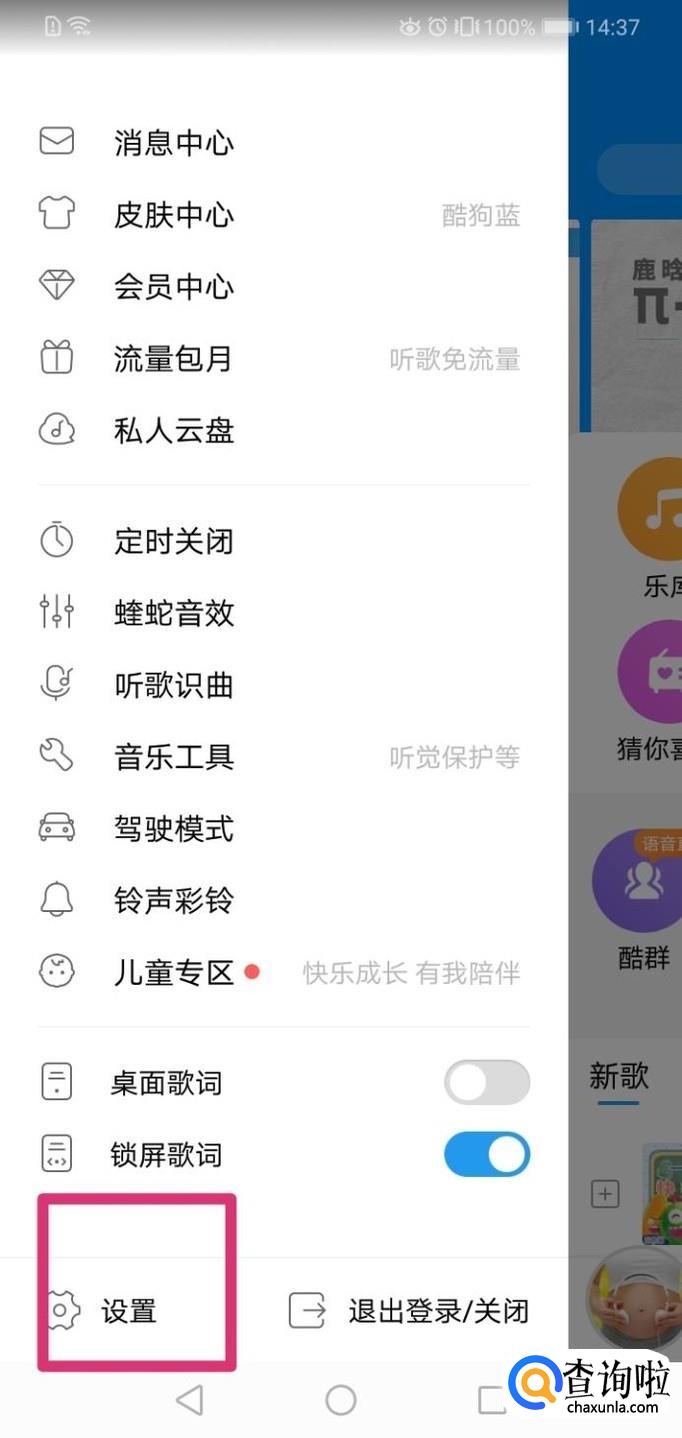682x1438 pixels.
Task: Launch 听歌识曲 song recognition
Action: 173,685
